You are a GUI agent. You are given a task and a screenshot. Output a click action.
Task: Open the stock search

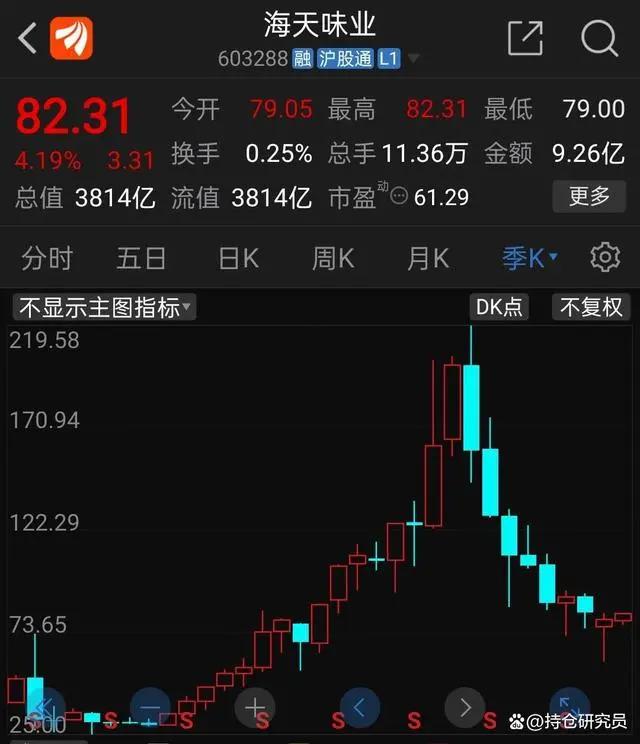(x=599, y=39)
